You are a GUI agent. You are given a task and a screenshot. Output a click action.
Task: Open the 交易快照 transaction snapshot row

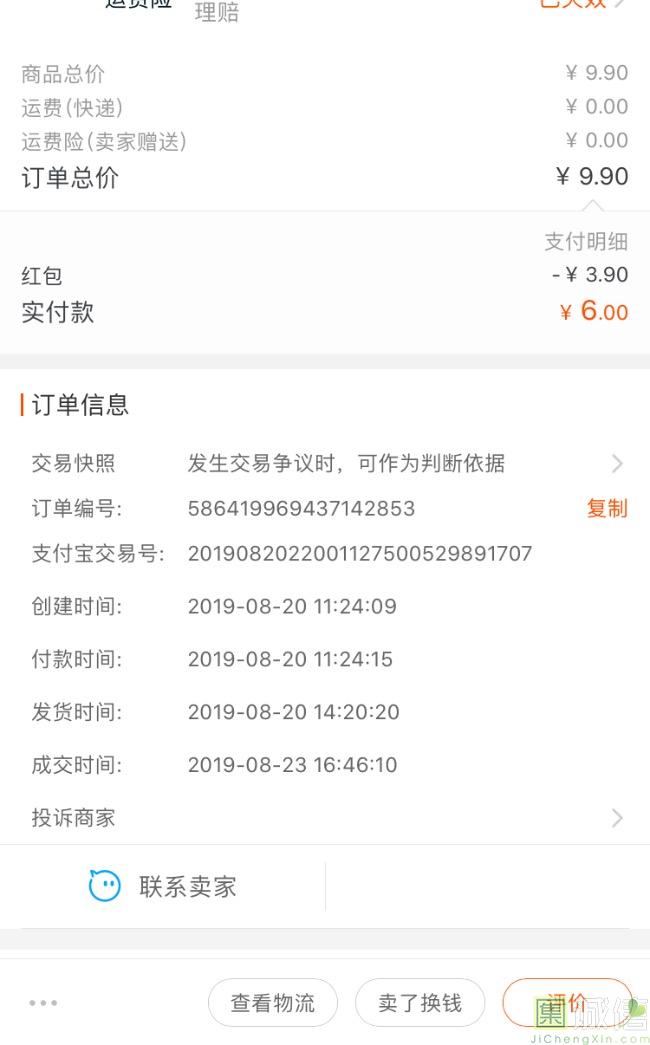(x=325, y=463)
